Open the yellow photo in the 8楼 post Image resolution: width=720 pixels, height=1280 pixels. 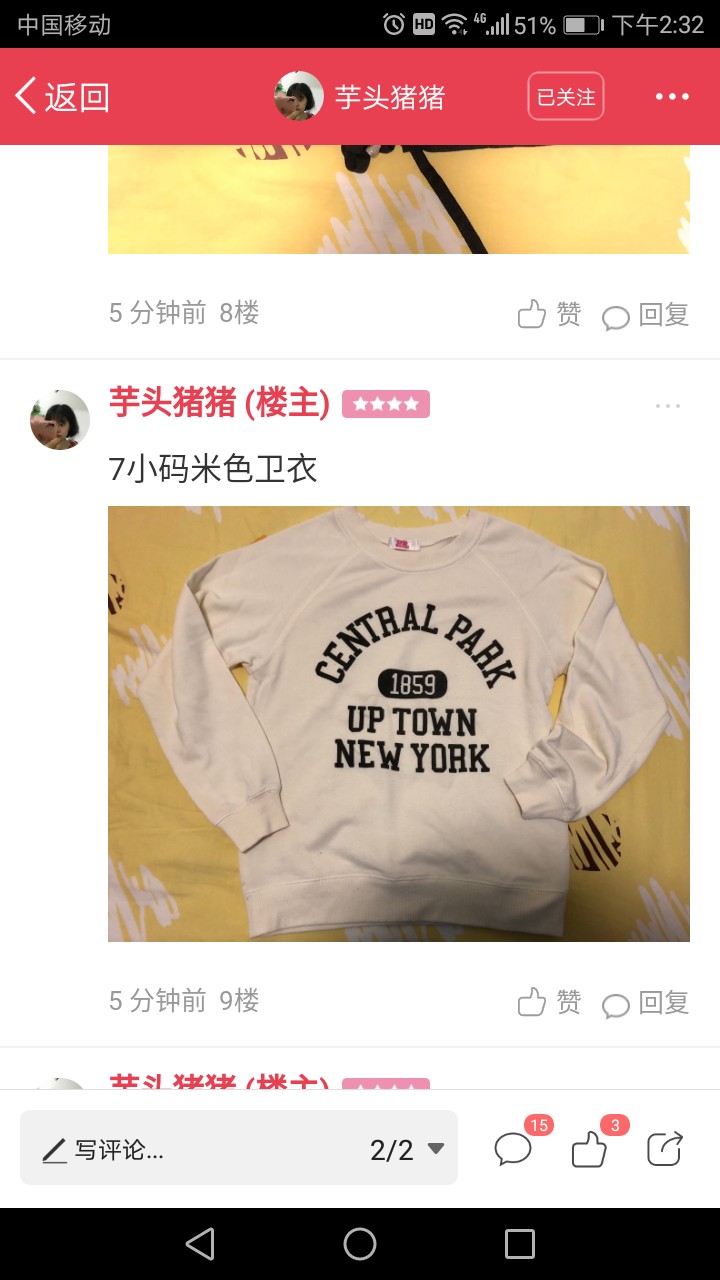(399, 199)
